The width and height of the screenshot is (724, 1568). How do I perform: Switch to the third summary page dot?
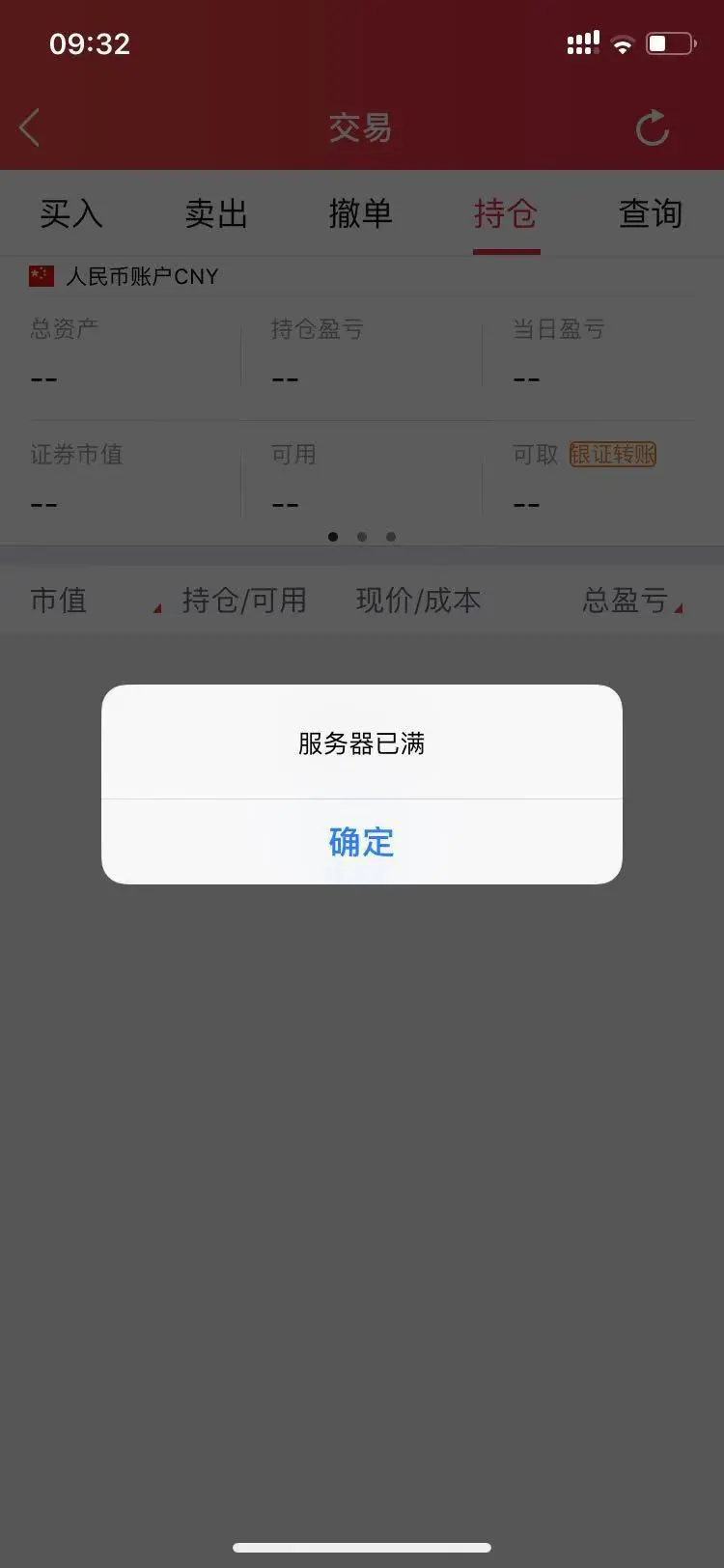coord(391,536)
